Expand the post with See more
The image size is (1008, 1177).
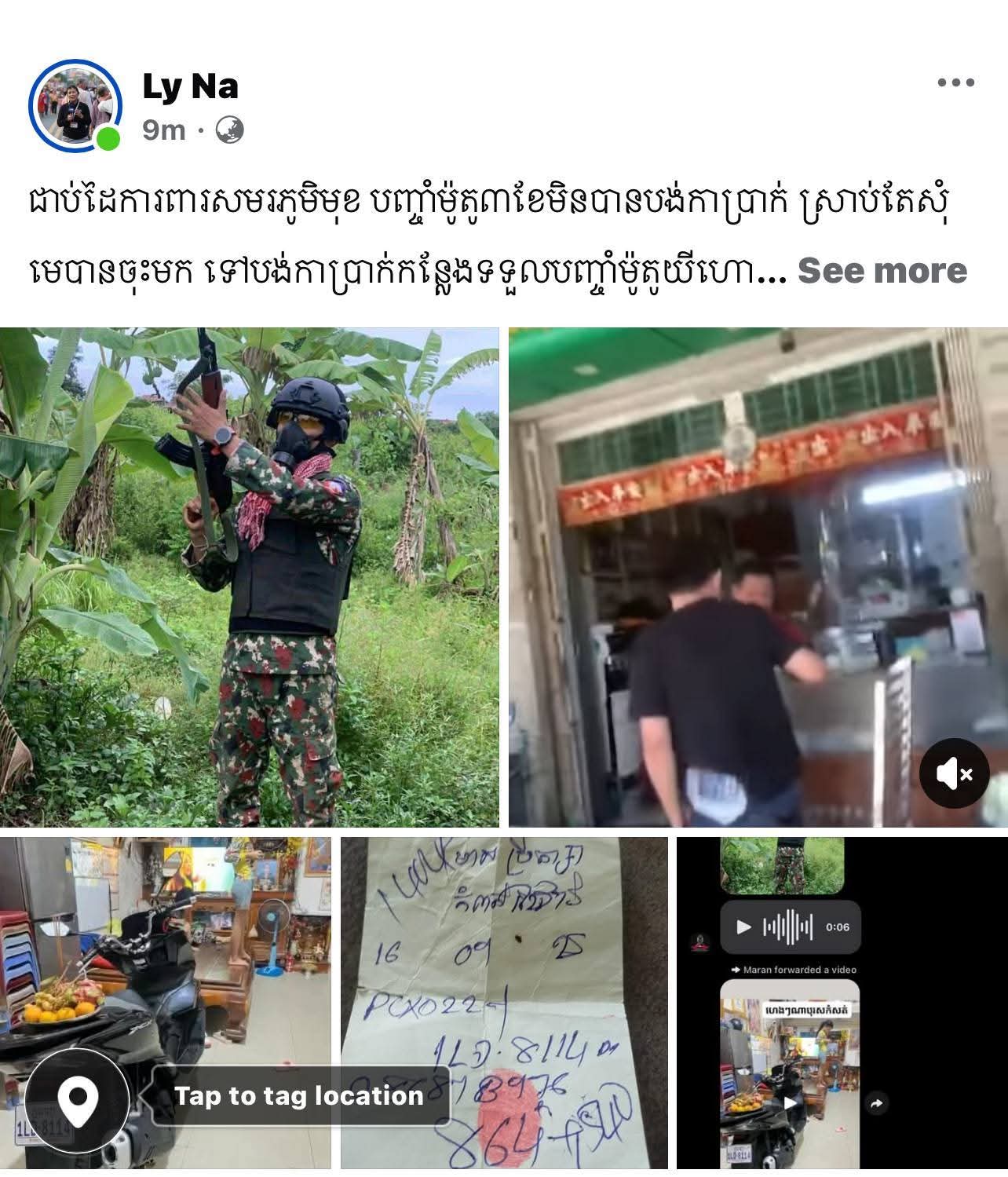click(882, 271)
